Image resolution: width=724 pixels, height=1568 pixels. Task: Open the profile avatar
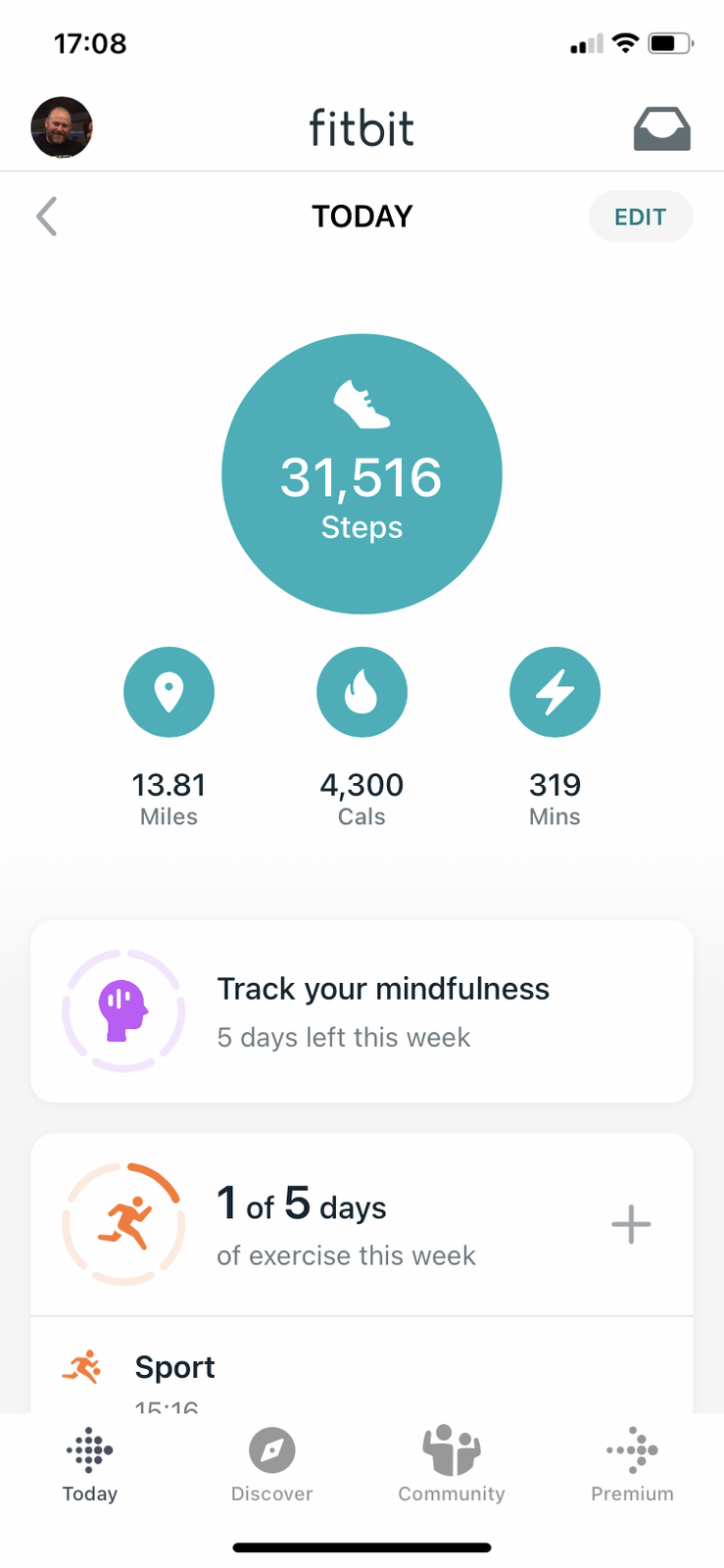click(62, 127)
